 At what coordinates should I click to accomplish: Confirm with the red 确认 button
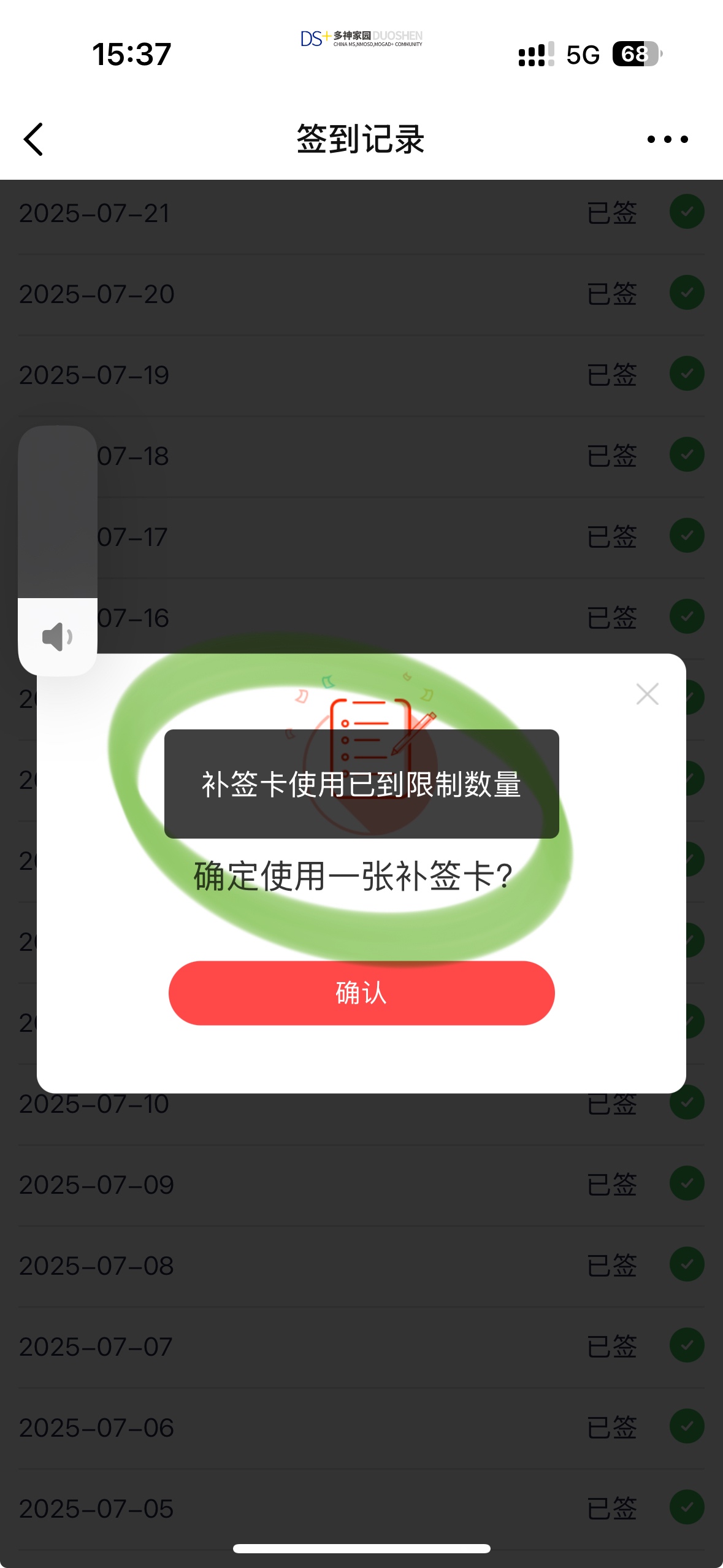(x=361, y=993)
